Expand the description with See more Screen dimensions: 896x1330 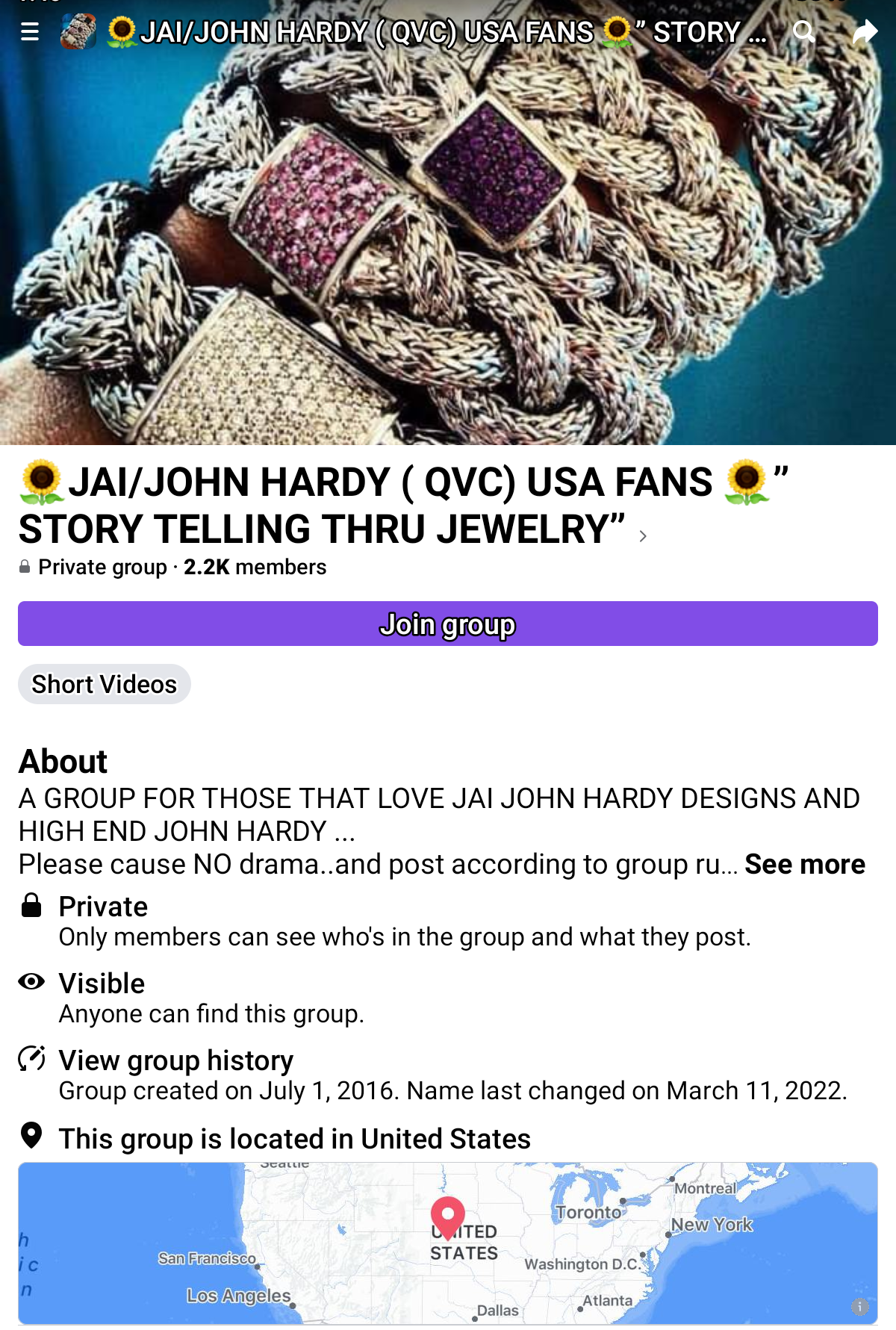(804, 864)
